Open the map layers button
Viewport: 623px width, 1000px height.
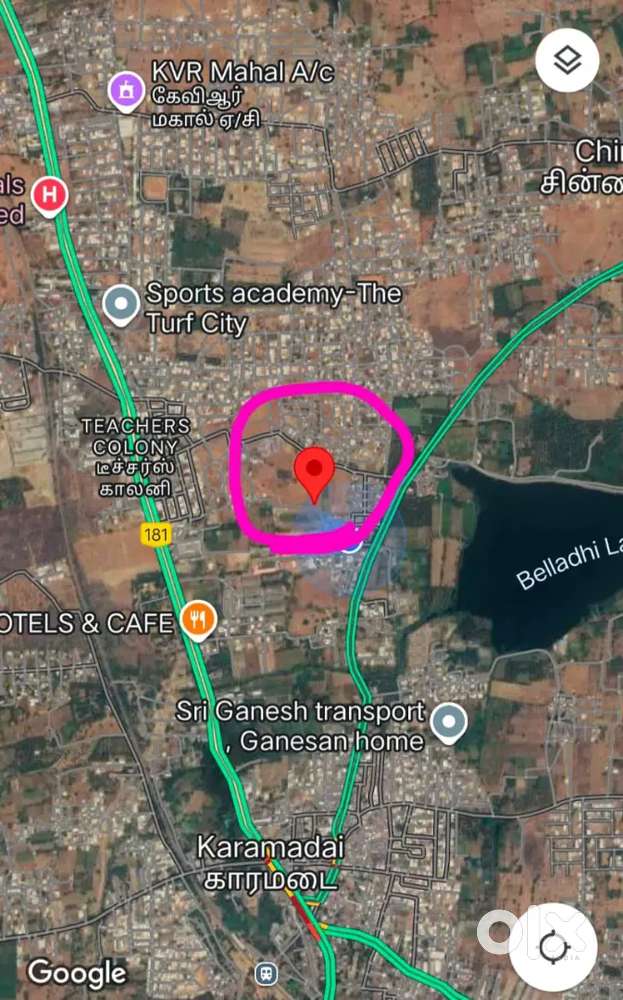(567, 61)
